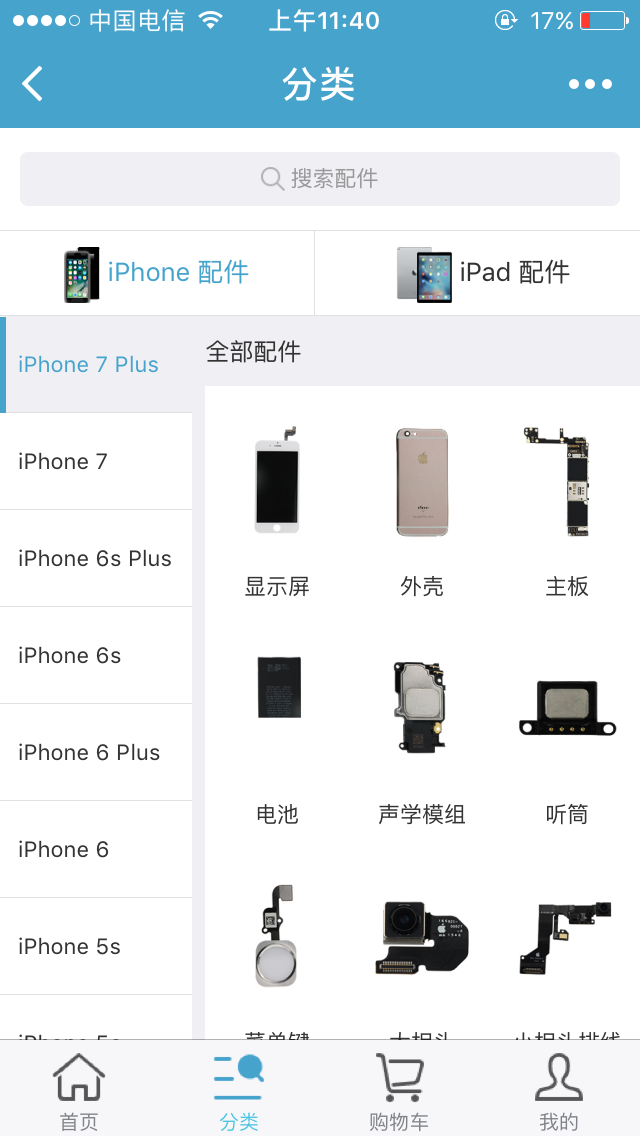This screenshot has width=640, height=1136.
Task: Open the iPhone 5s category
Action: (x=96, y=946)
